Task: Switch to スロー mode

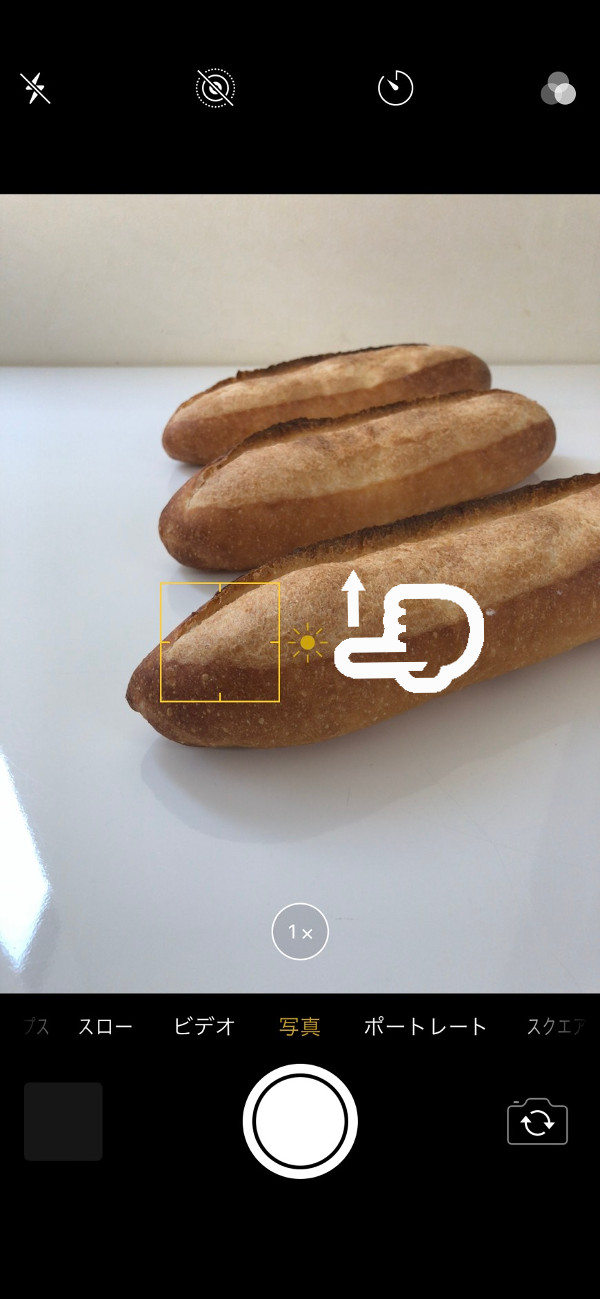Action: (105, 1026)
